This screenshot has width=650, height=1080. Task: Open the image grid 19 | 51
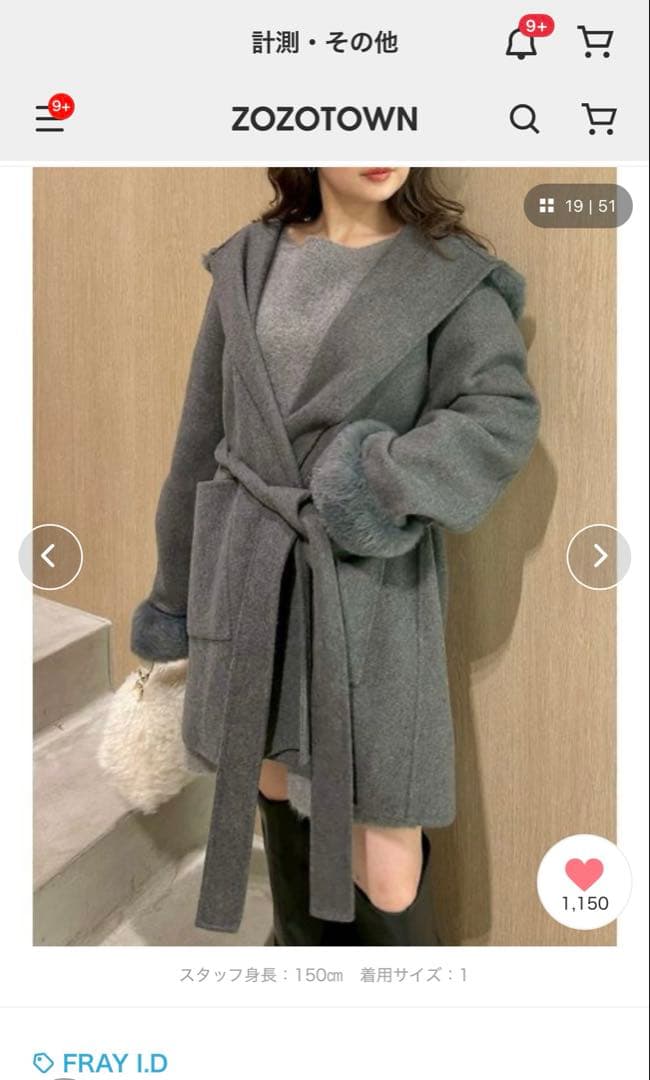(x=578, y=206)
